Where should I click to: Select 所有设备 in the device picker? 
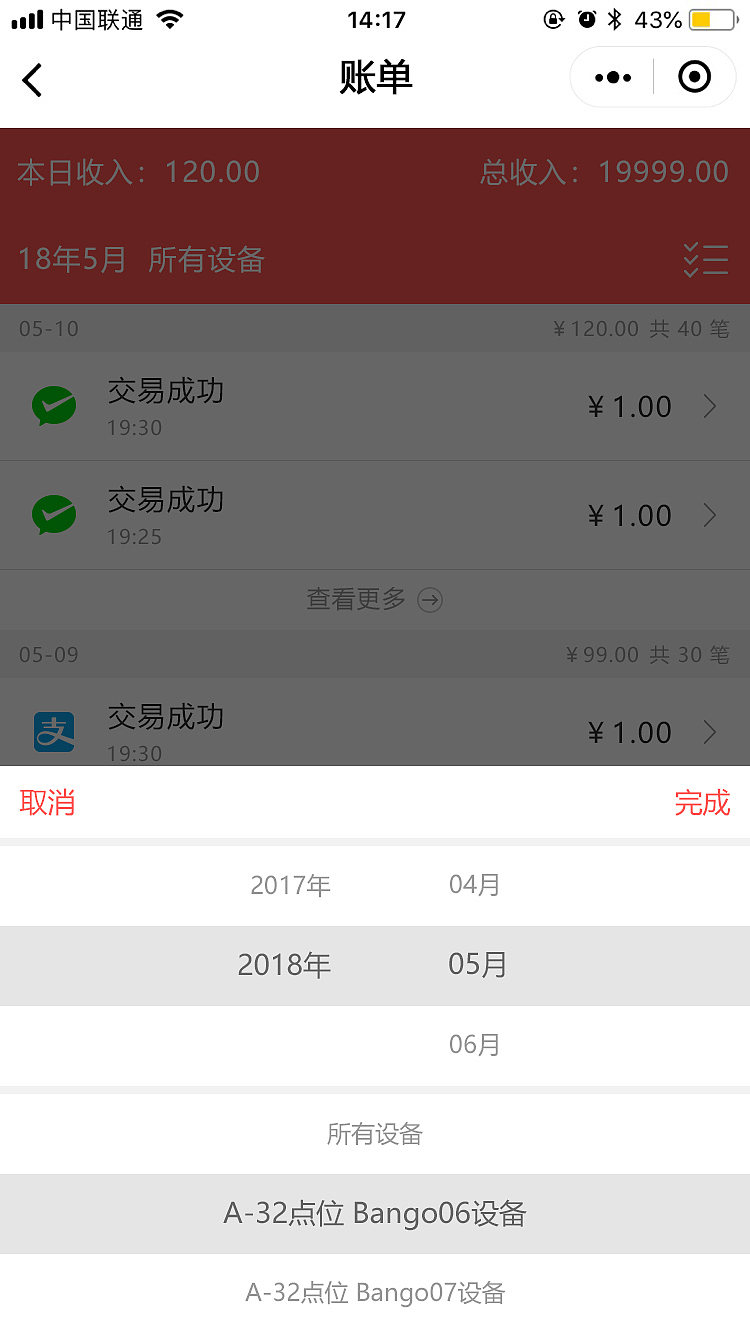click(375, 1134)
